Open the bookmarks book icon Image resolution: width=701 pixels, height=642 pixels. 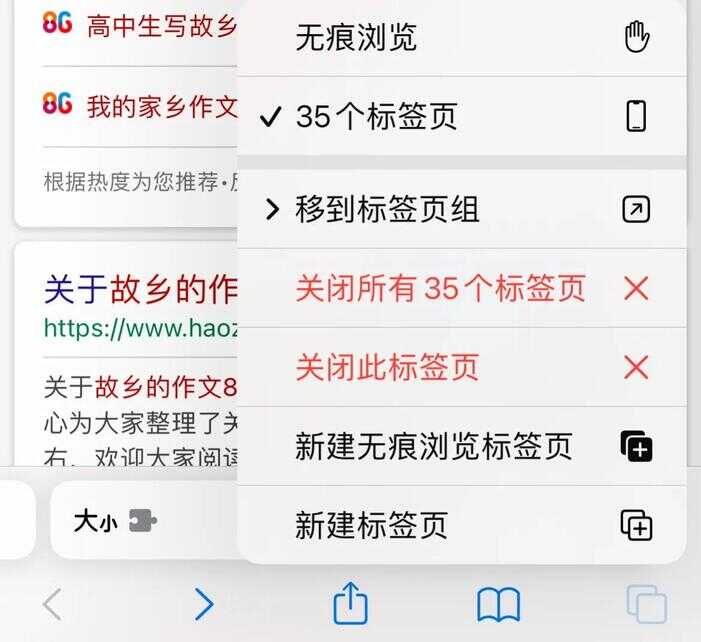coord(498,603)
